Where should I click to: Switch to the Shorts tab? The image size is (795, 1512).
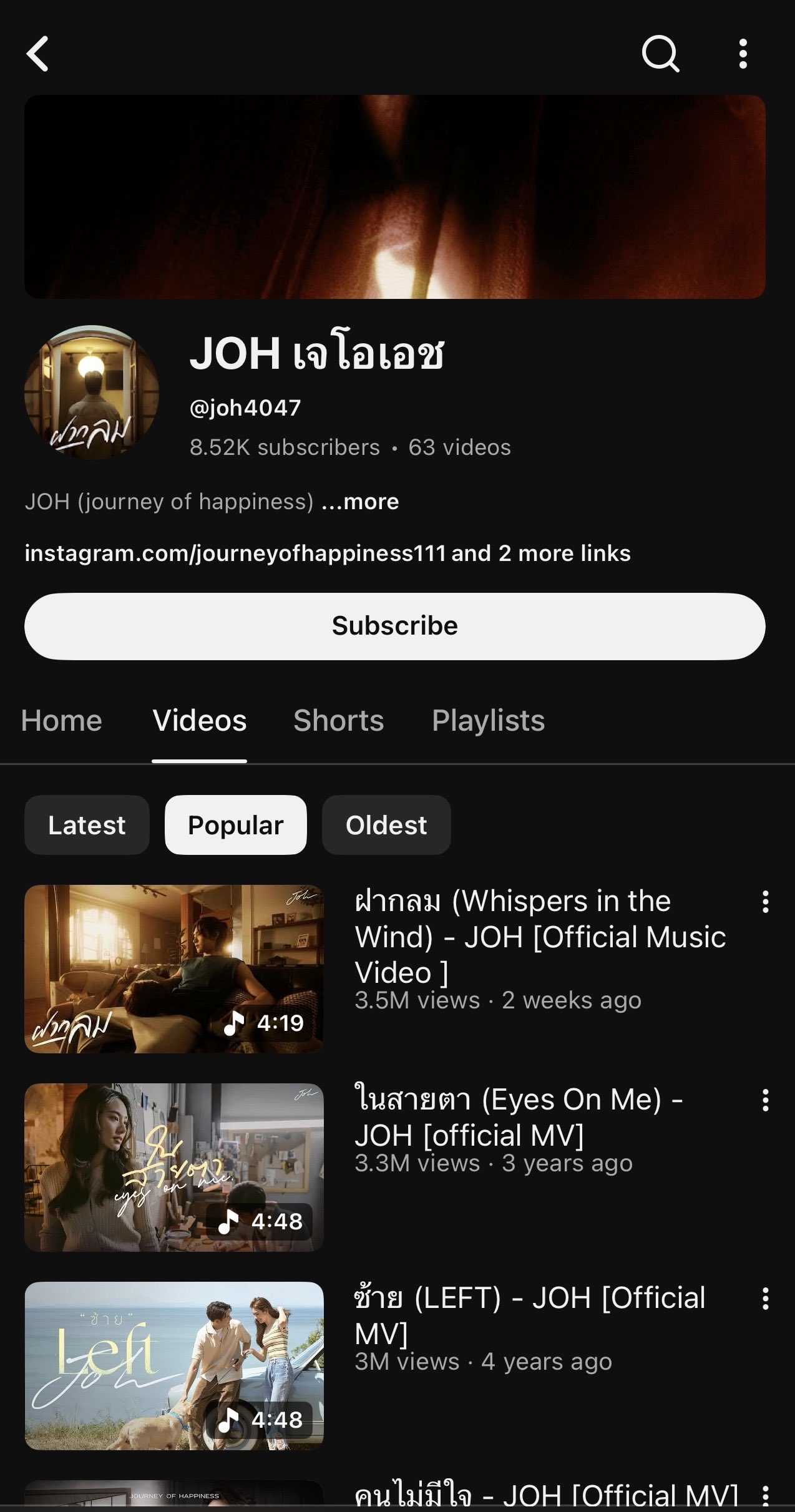pos(338,721)
